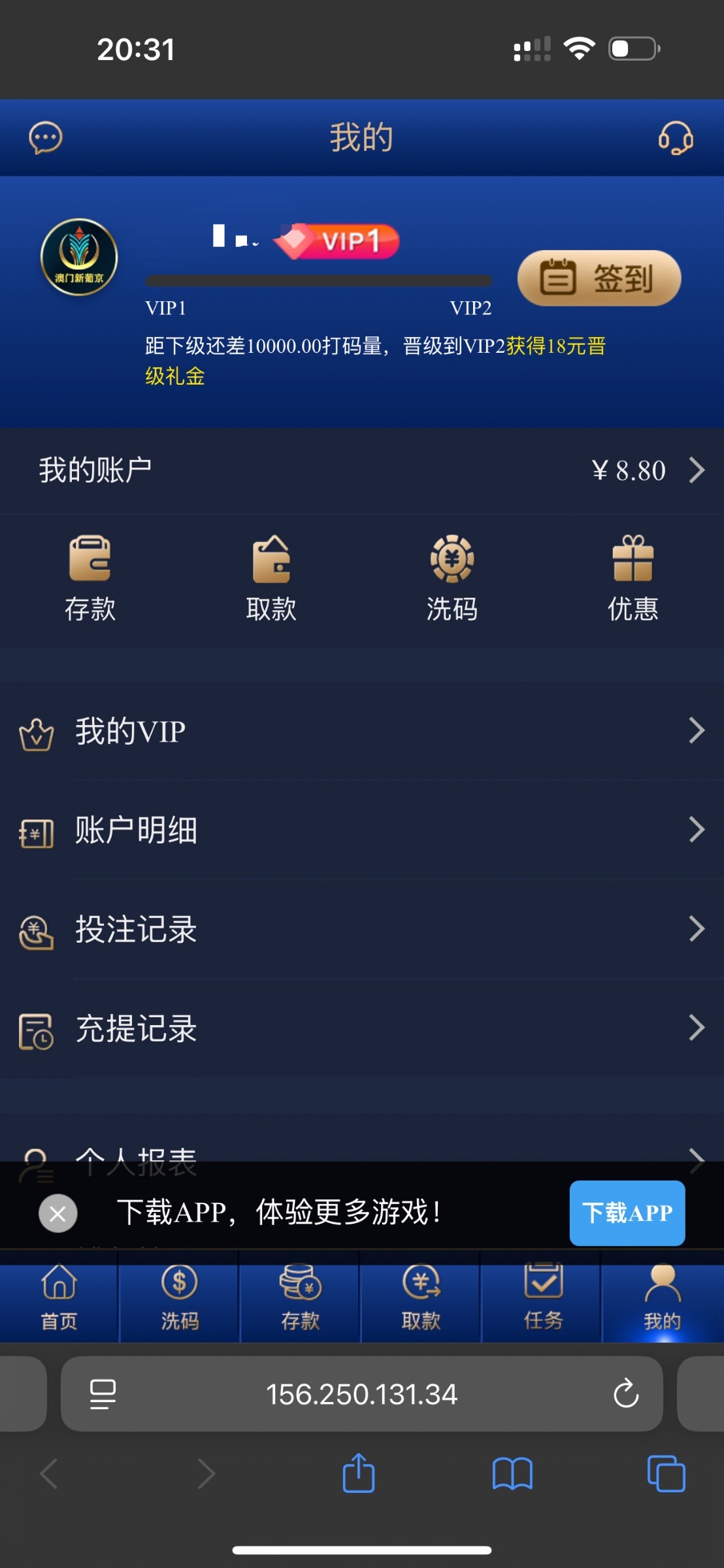Tap the 签到 sign-in button
The width and height of the screenshot is (724, 1568).
point(599,278)
